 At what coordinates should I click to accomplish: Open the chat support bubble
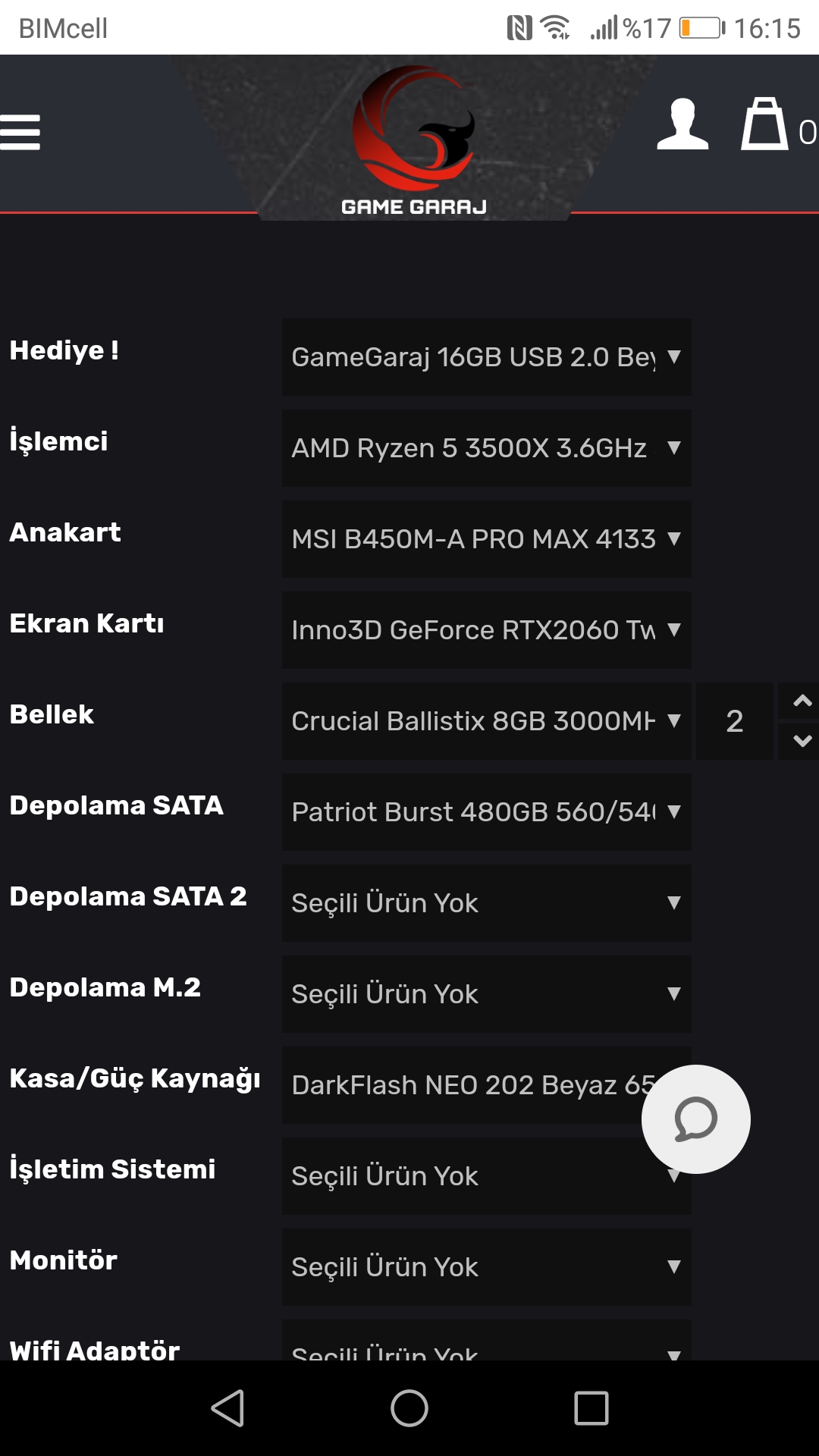click(695, 1120)
